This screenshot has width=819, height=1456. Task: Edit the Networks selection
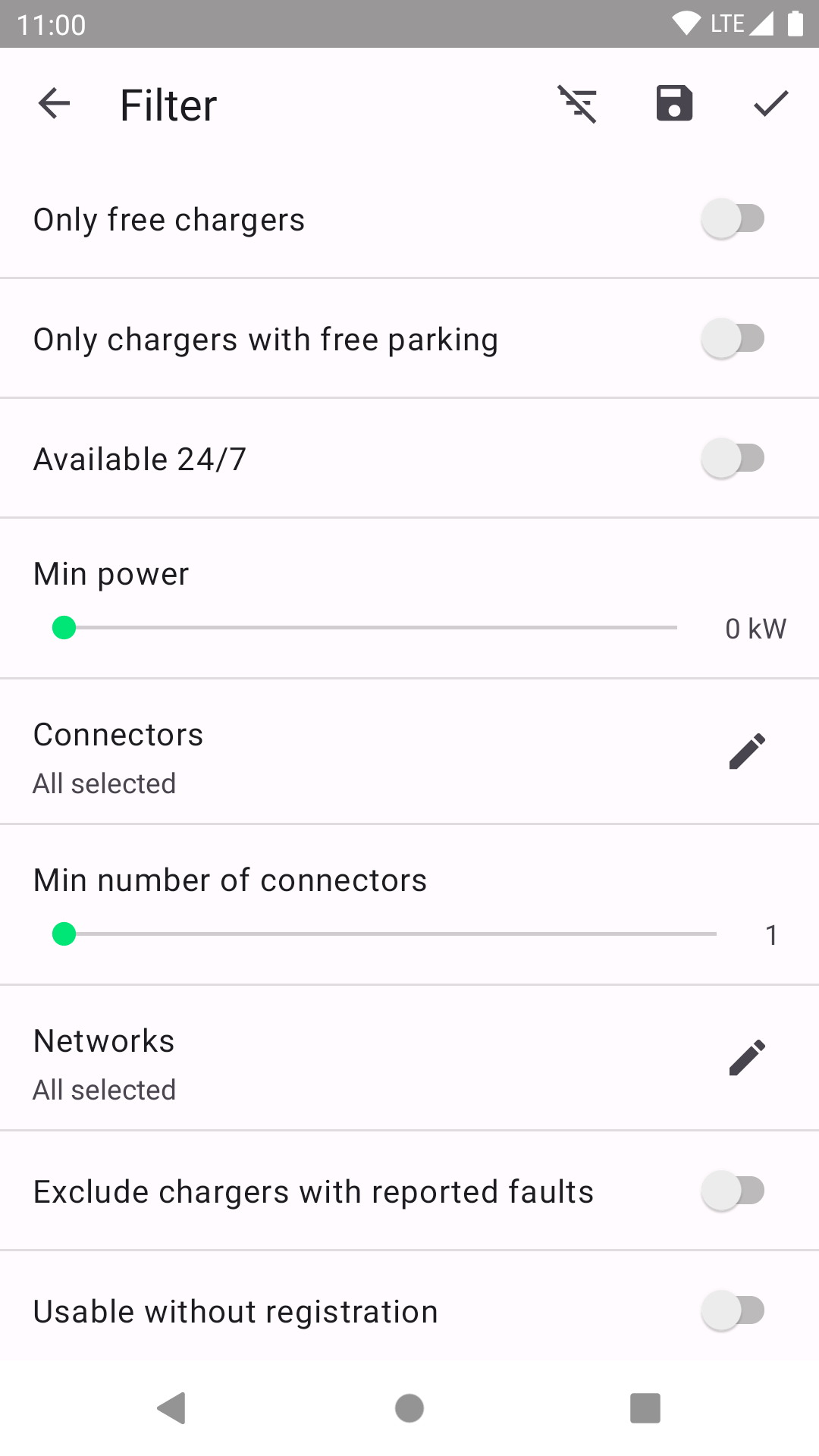pos(747,1058)
